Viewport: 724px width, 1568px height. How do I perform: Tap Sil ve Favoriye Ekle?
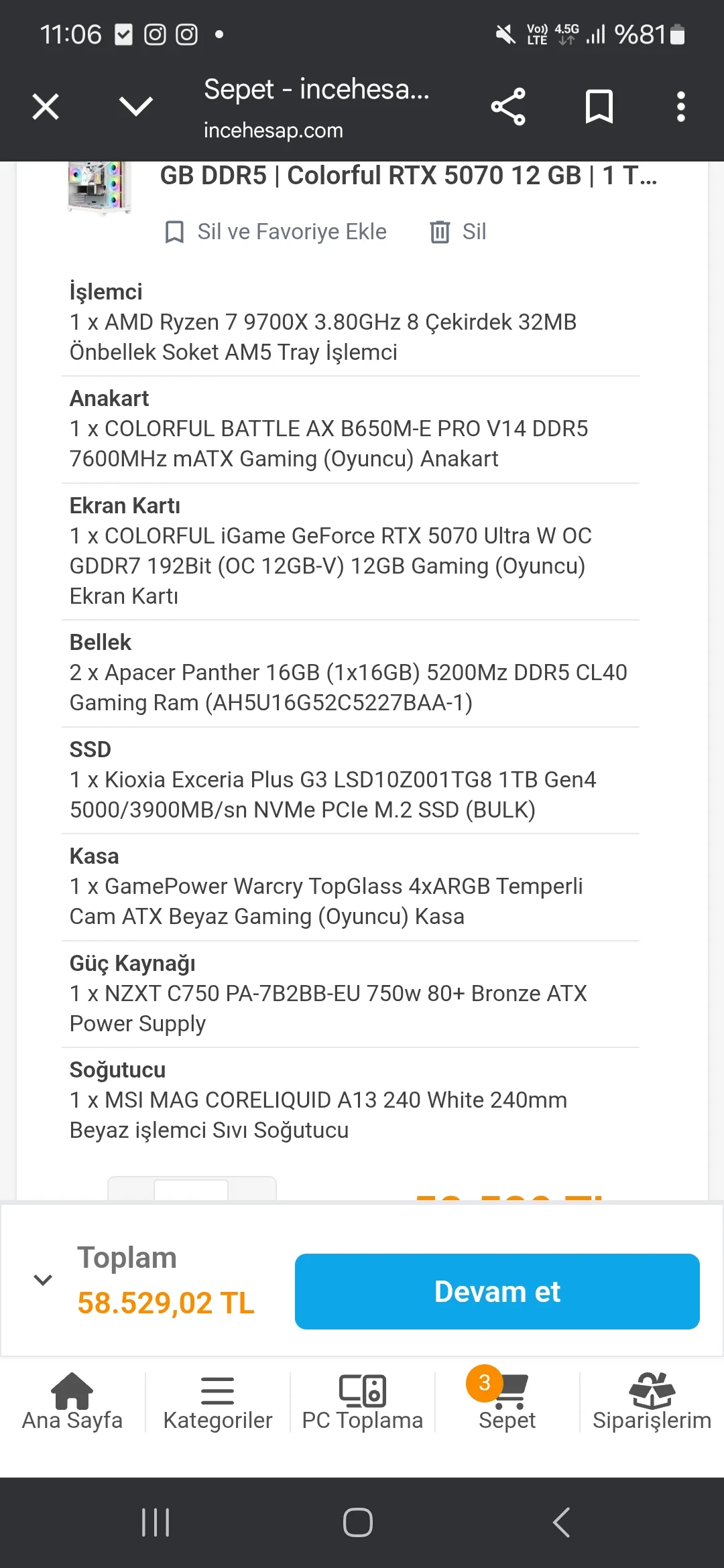pyautogui.click(x=276, y=232)
